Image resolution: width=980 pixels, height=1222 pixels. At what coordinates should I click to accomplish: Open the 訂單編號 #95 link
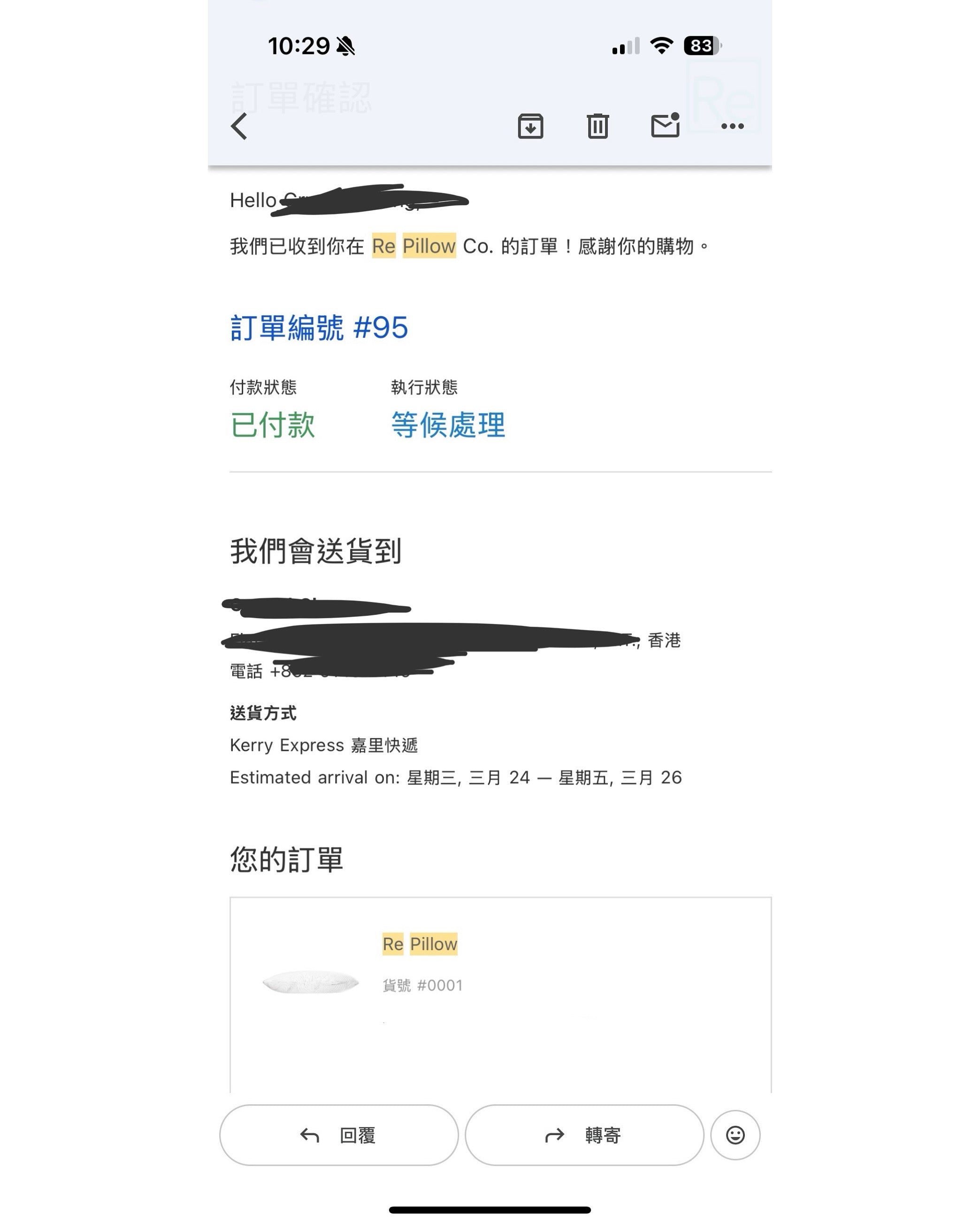click(319, 328)
